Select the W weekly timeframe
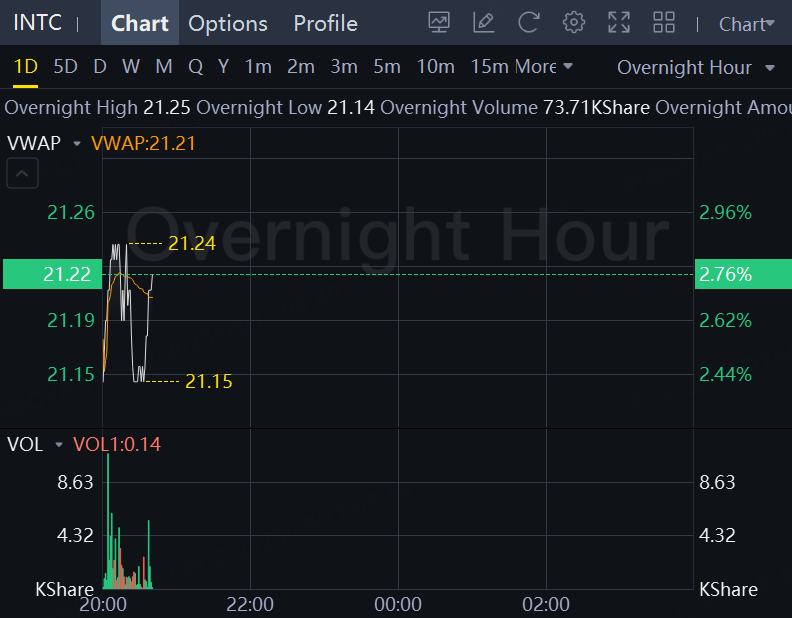The width and height of the screenshot is (792, 618). tap(131, 67)
